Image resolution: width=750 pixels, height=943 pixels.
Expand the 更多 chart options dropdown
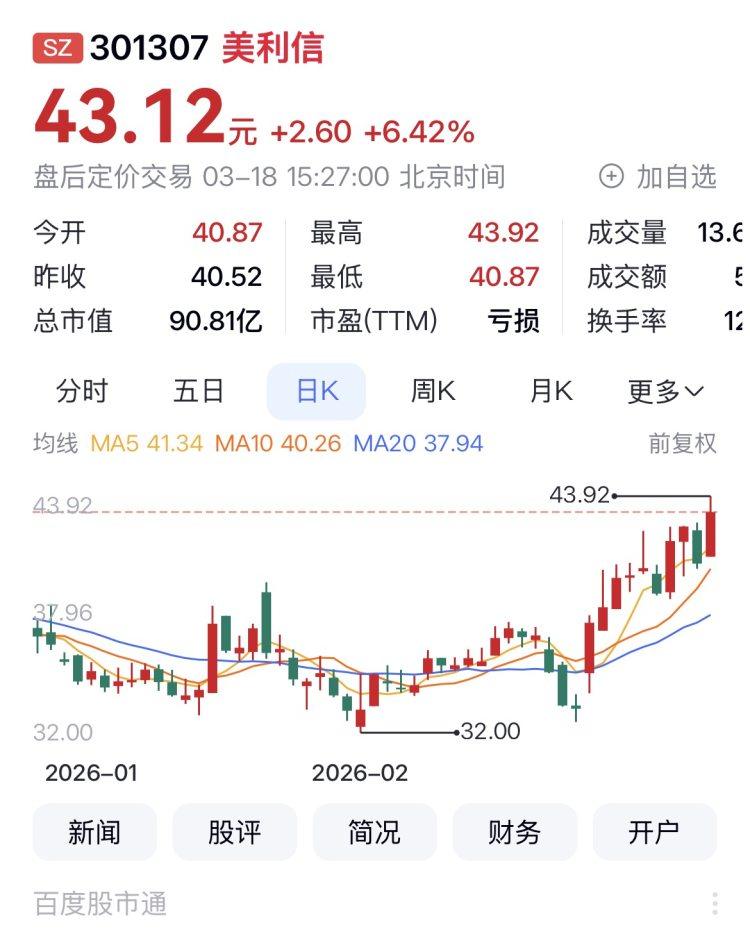[665, 391]
